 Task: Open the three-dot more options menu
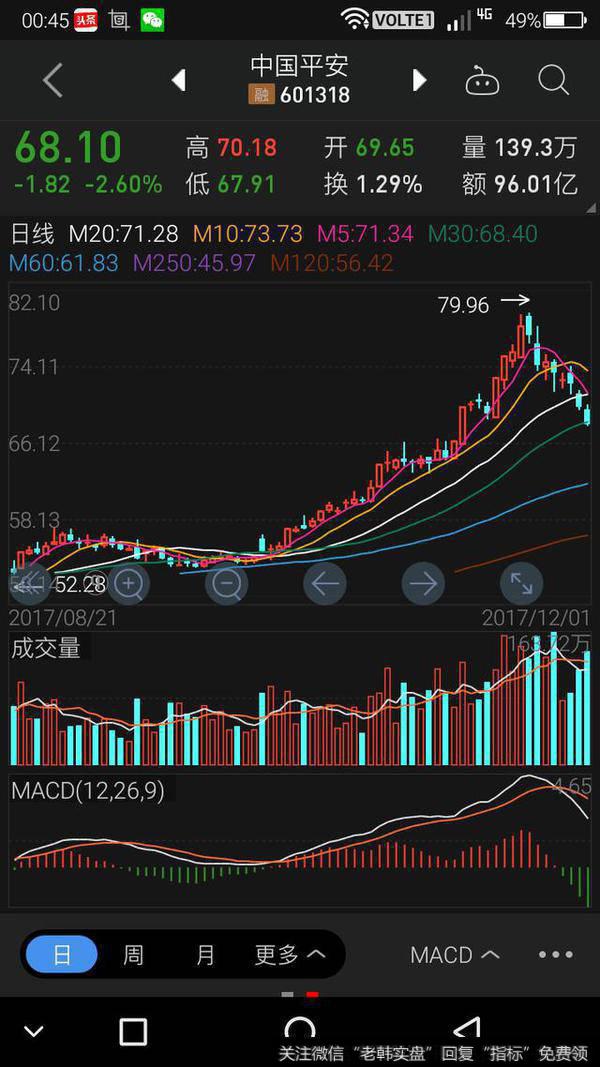(x=556, y=955)
